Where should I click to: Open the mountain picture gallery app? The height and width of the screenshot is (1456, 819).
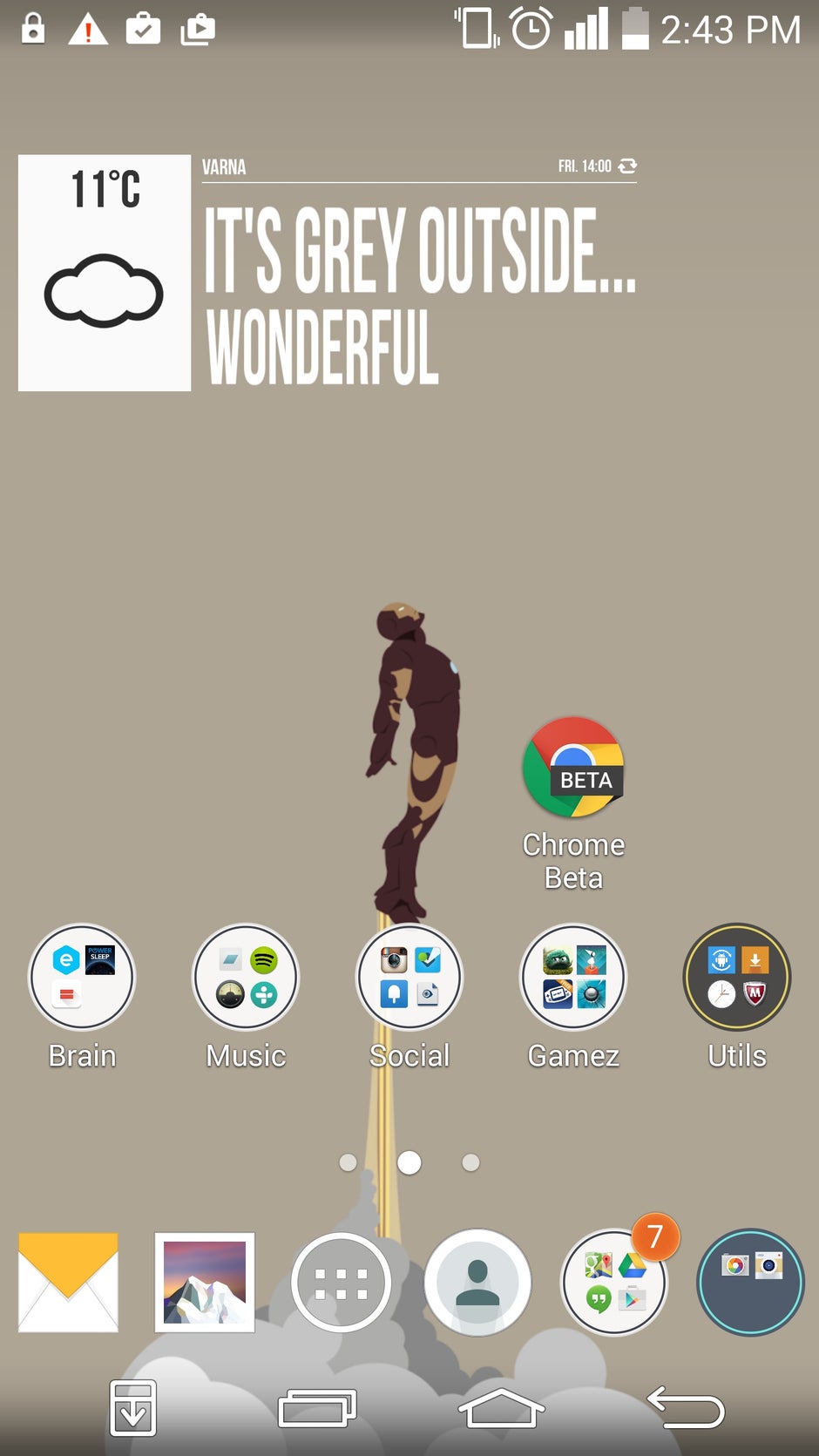pyautogui.click(x=205, y=1283)
